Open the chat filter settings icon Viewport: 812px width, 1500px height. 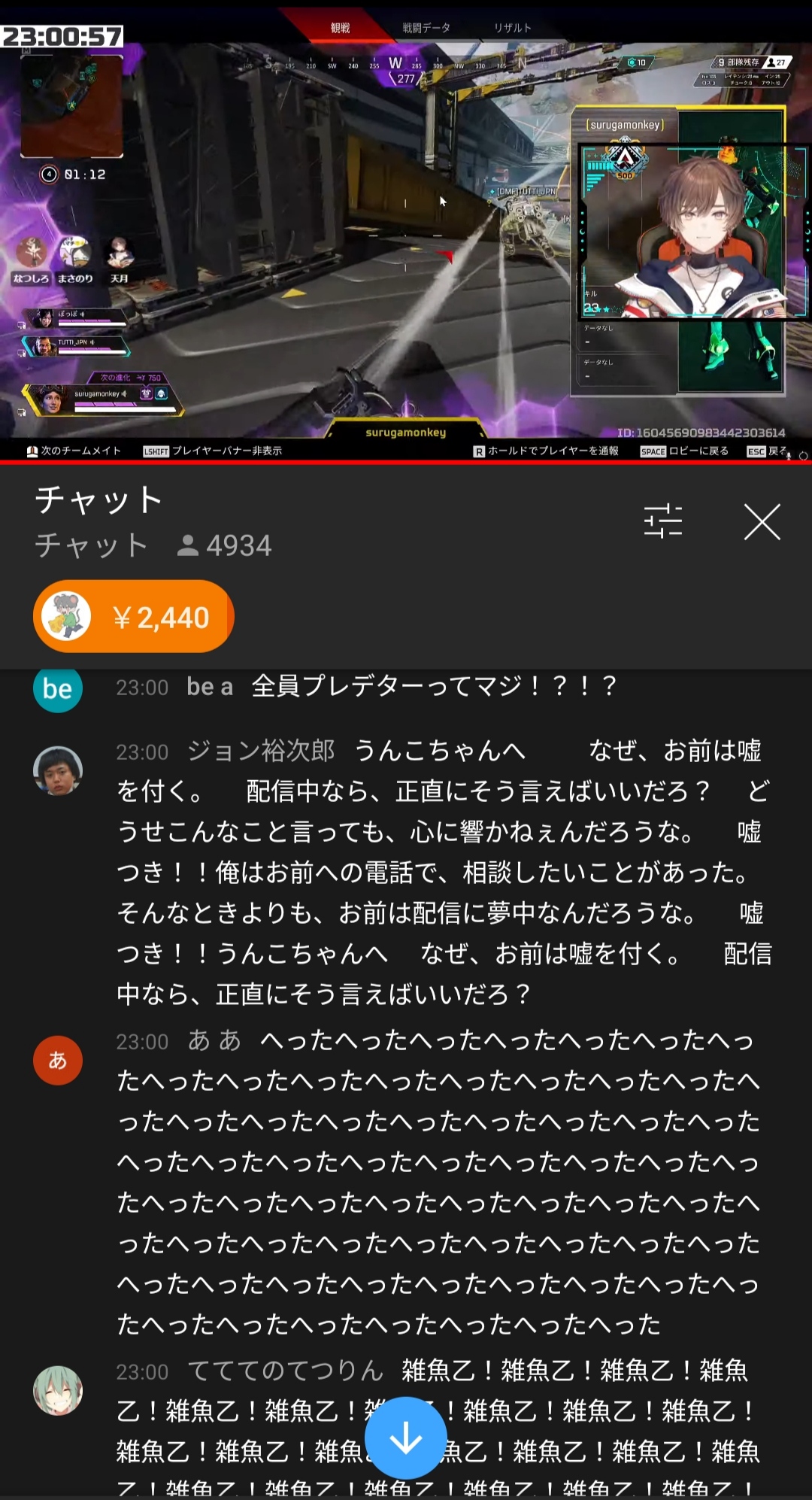tap(663, 521)
